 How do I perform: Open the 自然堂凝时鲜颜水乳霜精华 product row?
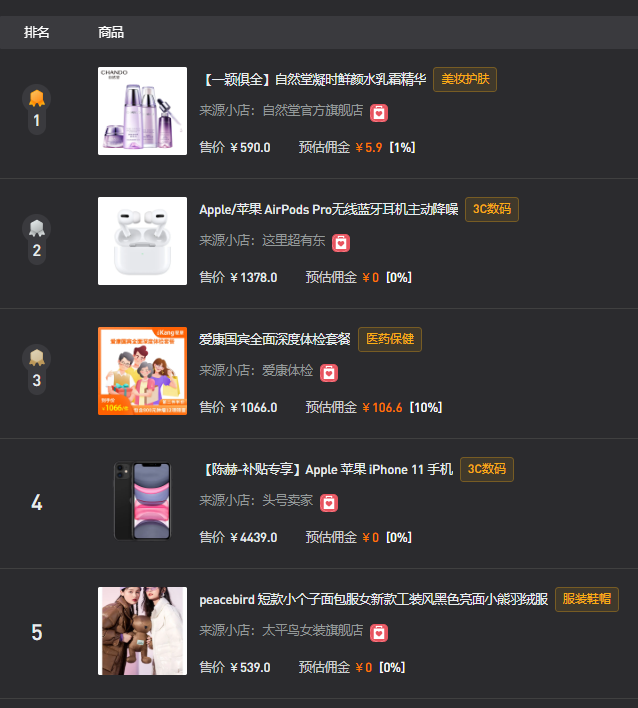click(x=313, y=79)
